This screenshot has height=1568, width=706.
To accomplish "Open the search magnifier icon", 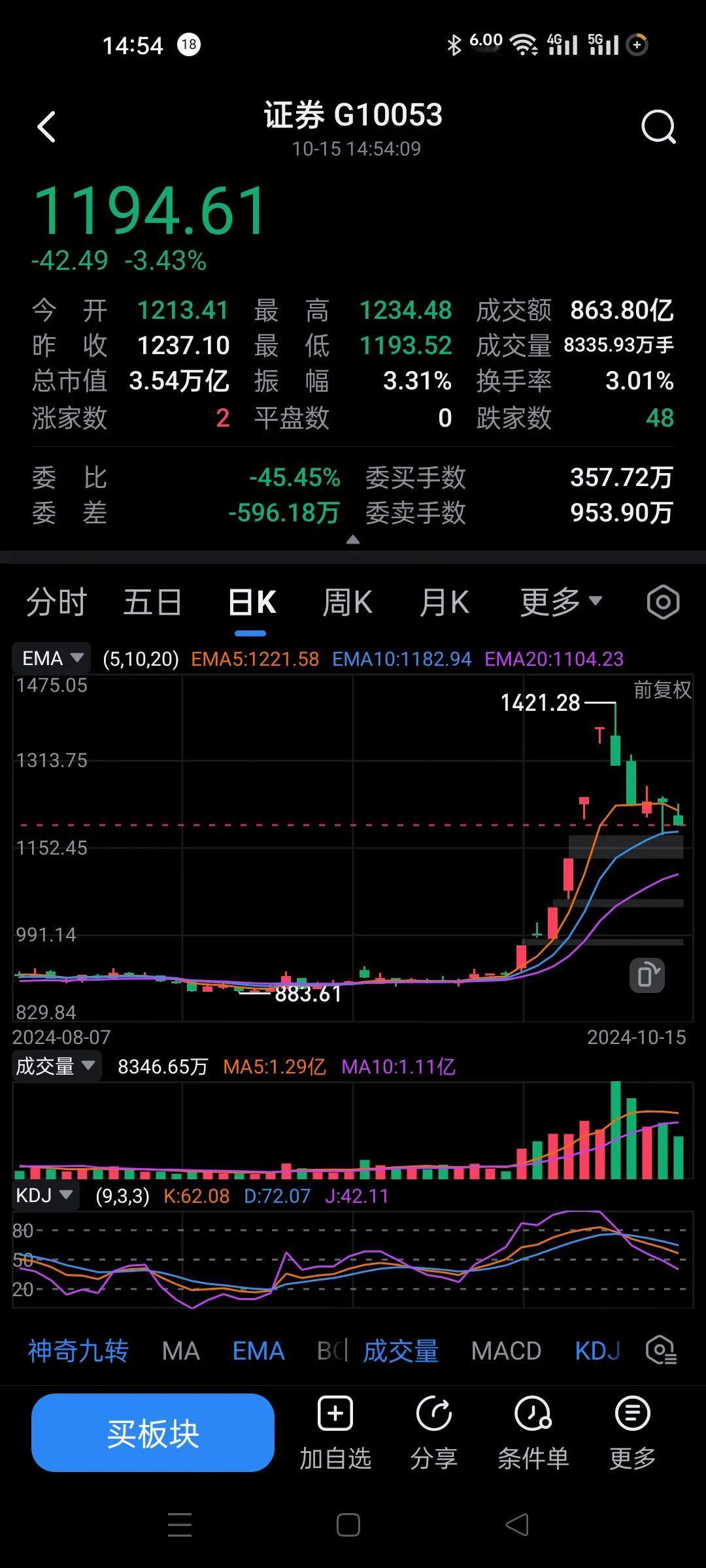I will 658,127.
